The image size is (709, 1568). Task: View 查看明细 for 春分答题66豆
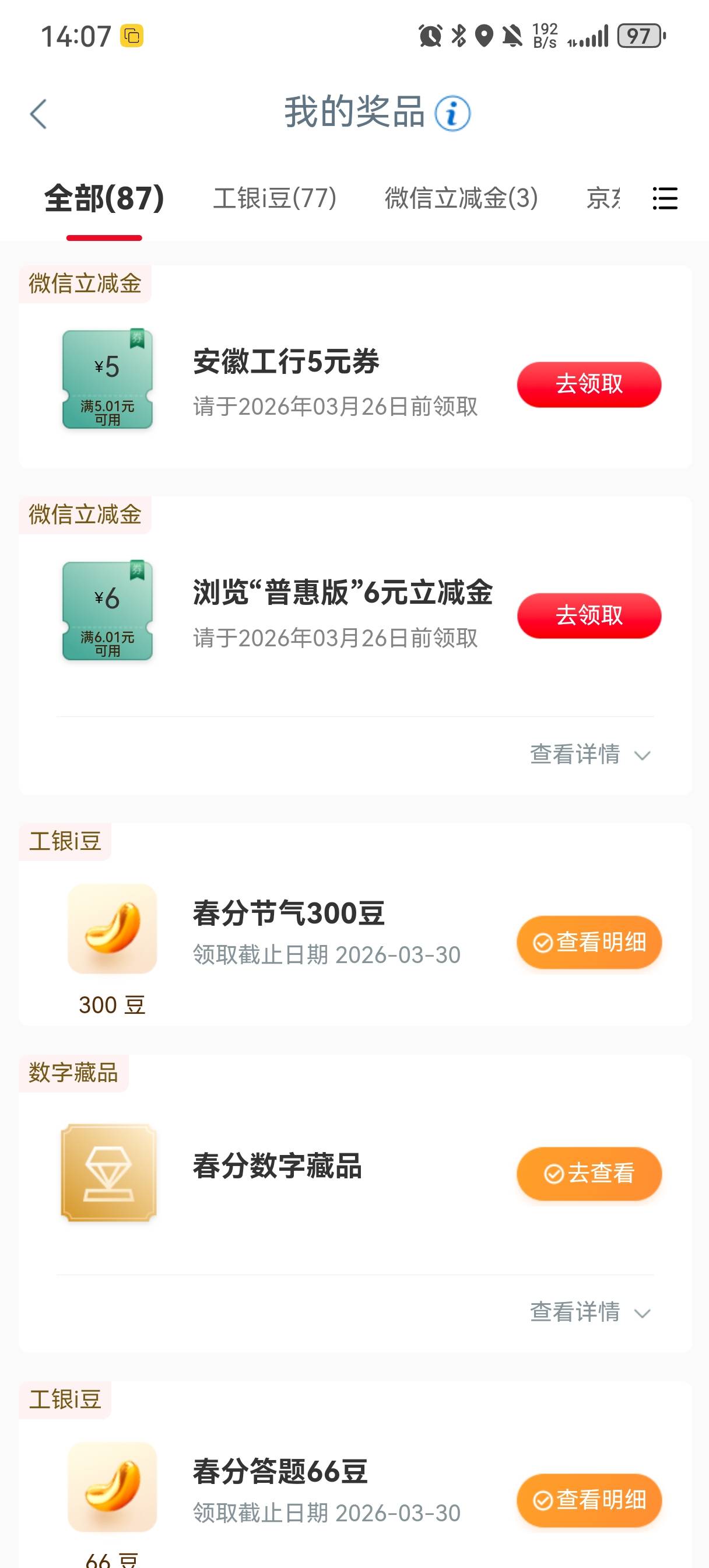[588, 1500]
